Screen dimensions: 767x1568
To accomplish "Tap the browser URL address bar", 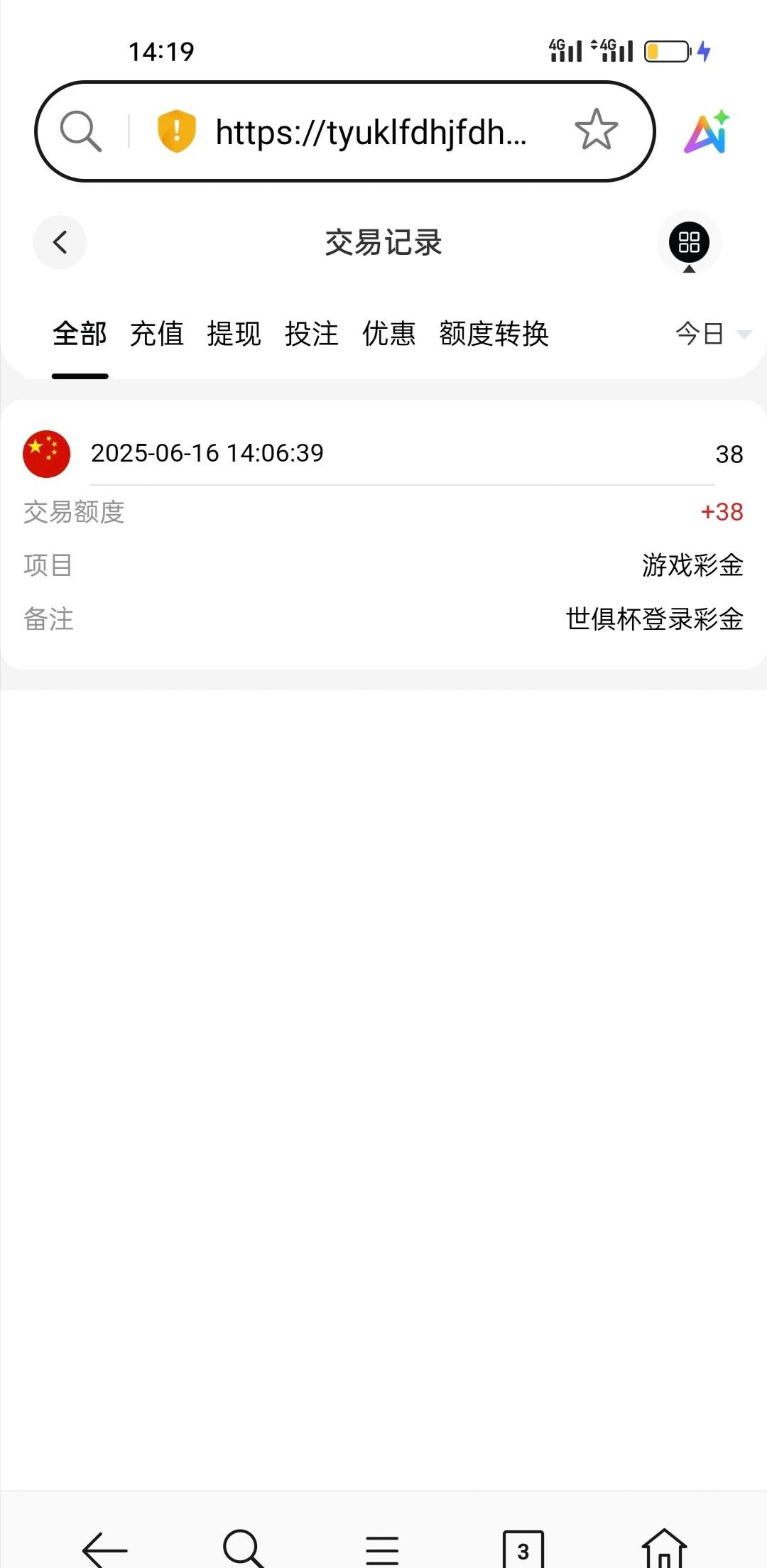I will (371, 132).
